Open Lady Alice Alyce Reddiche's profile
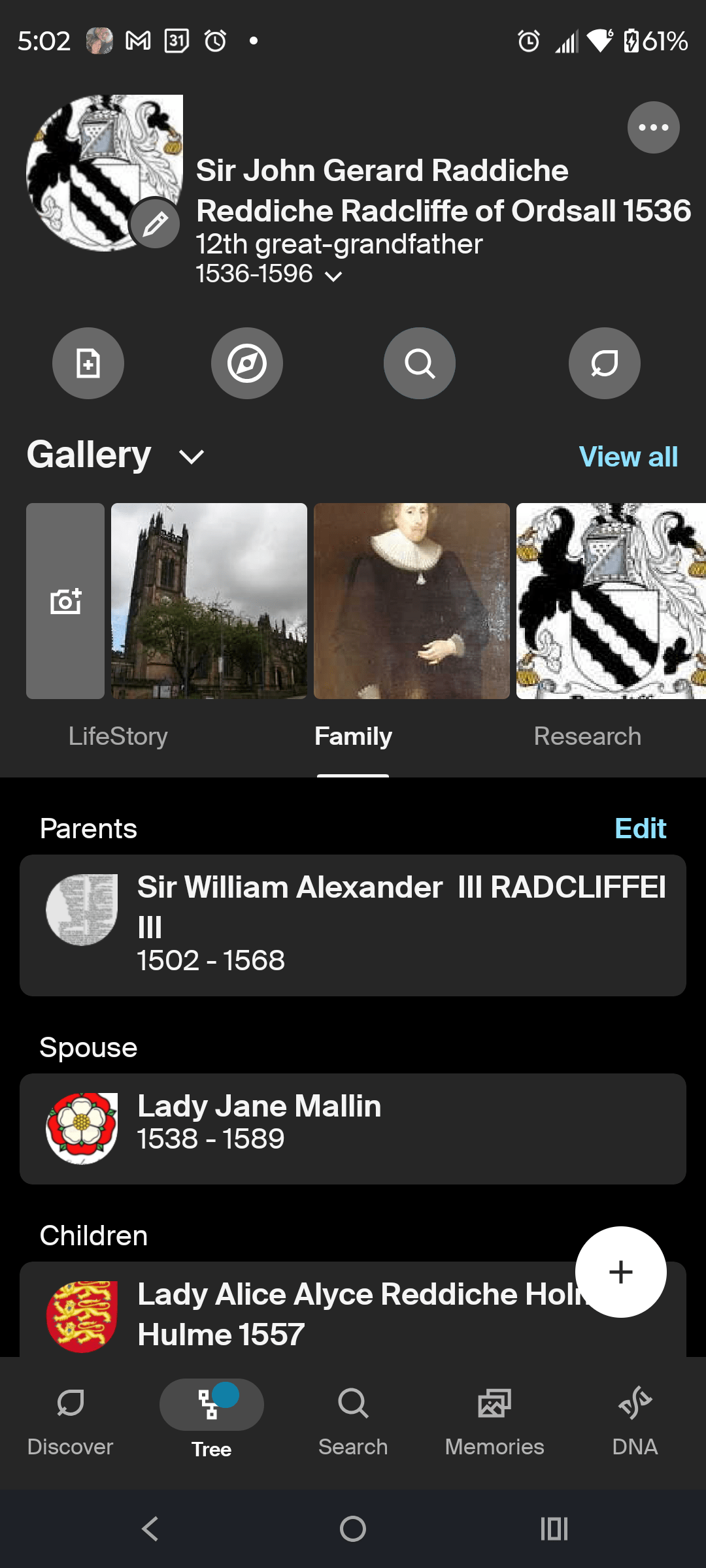 (314, 1313)
